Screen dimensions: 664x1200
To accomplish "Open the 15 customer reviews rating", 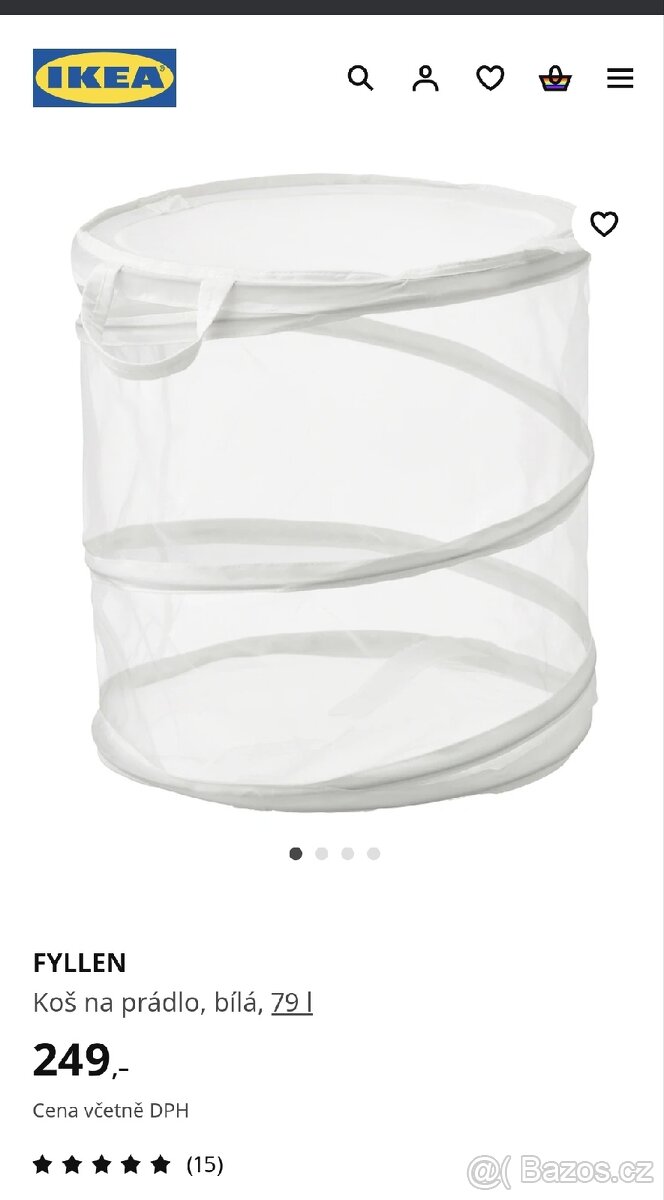I will [128, 1164].
